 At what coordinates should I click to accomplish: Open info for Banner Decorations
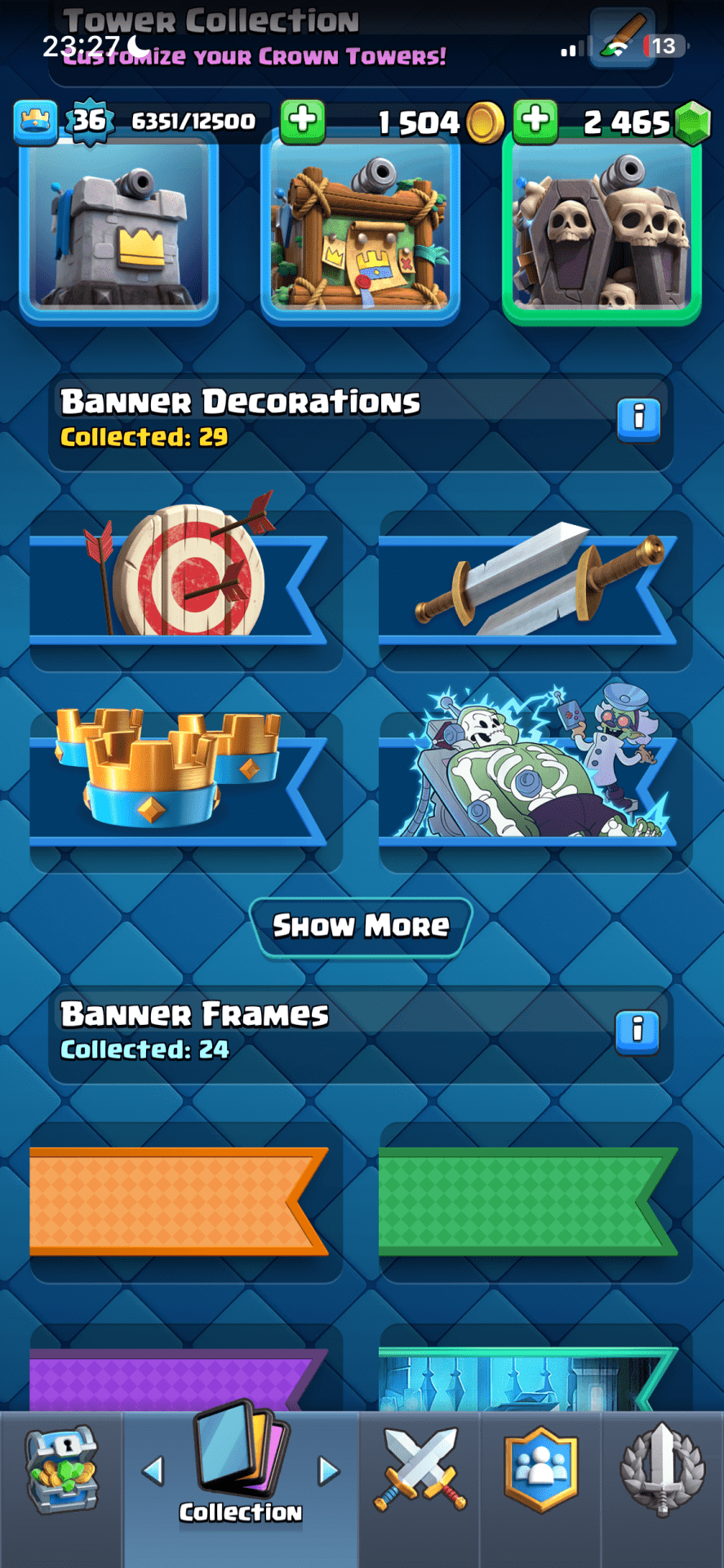click(638, 419)
